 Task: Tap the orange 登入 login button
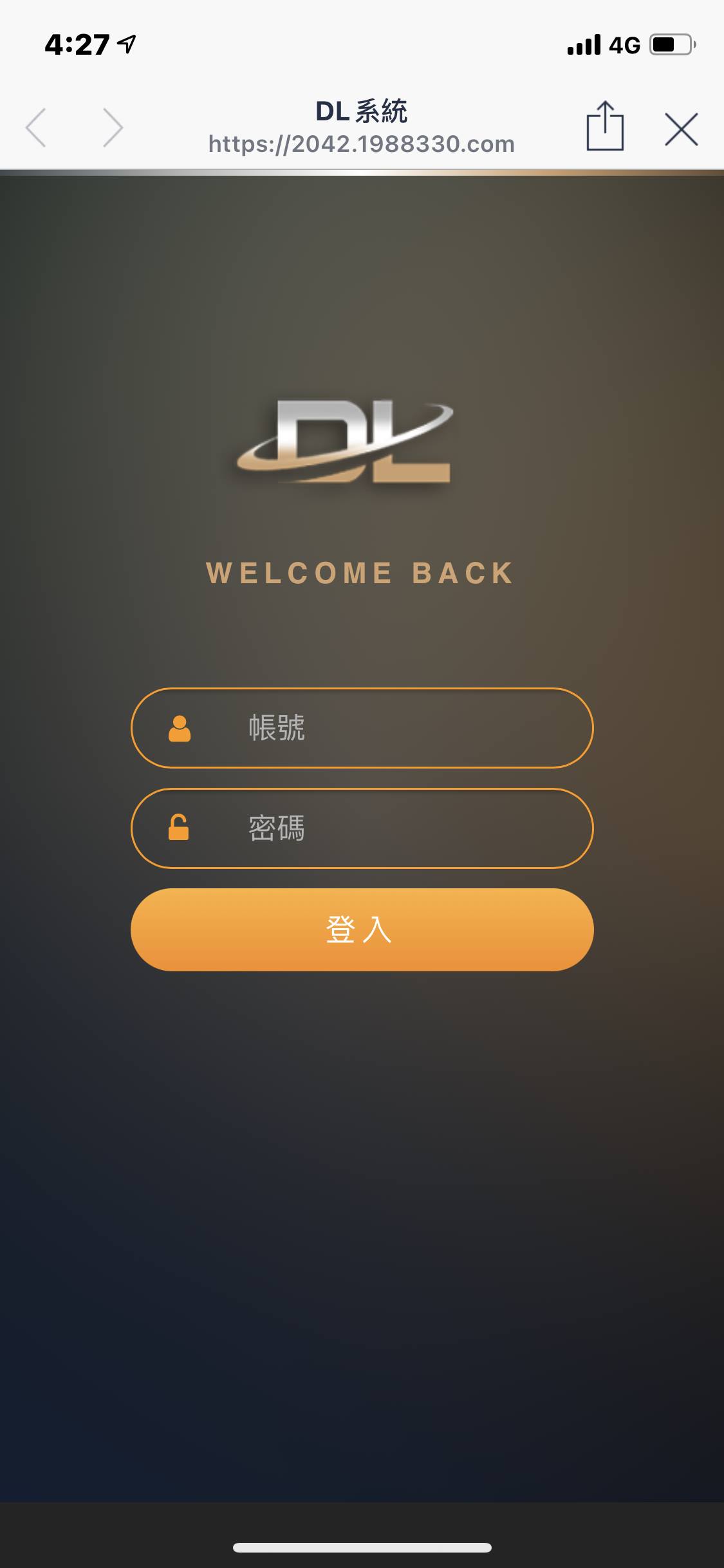click(362, 929)
